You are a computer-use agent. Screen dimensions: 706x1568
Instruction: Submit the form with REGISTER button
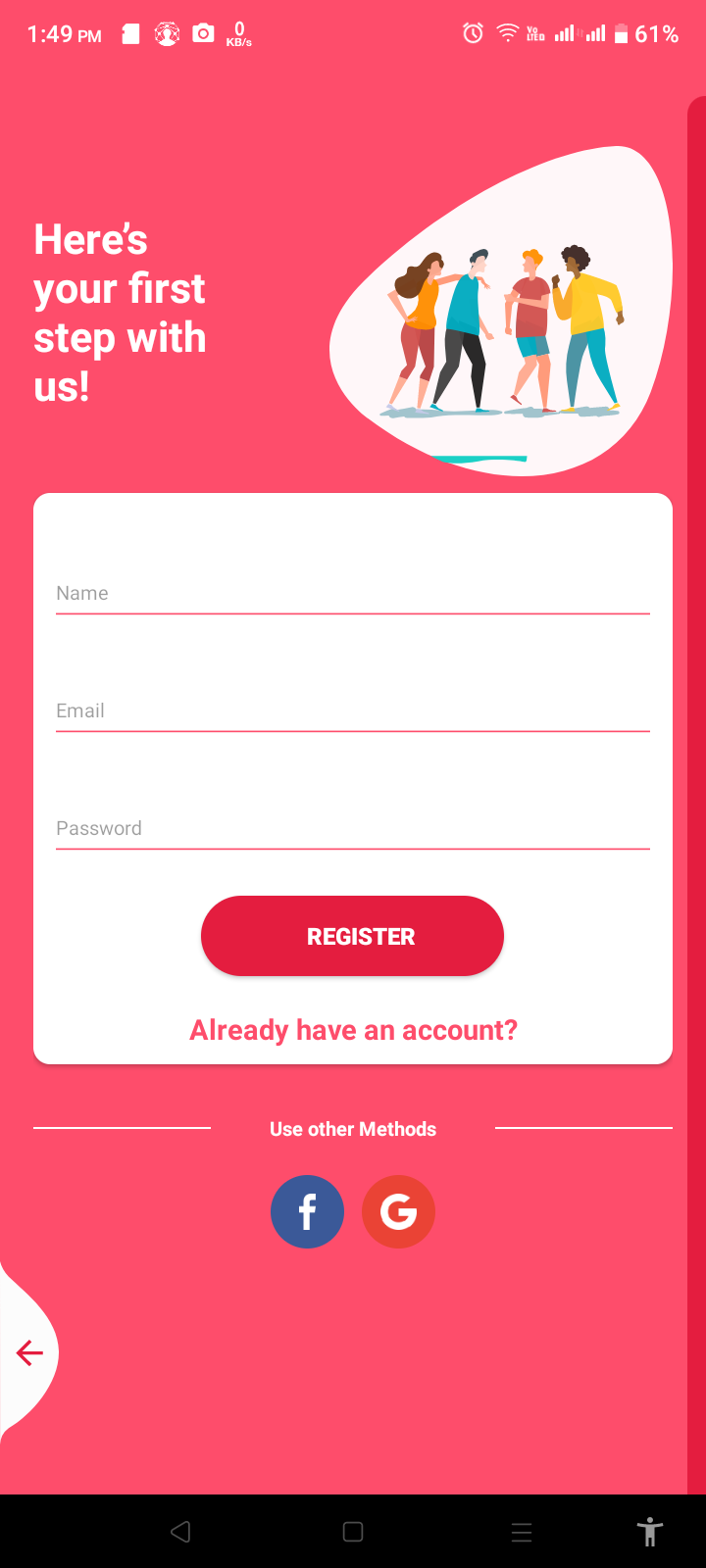click(x=352, y=936)
